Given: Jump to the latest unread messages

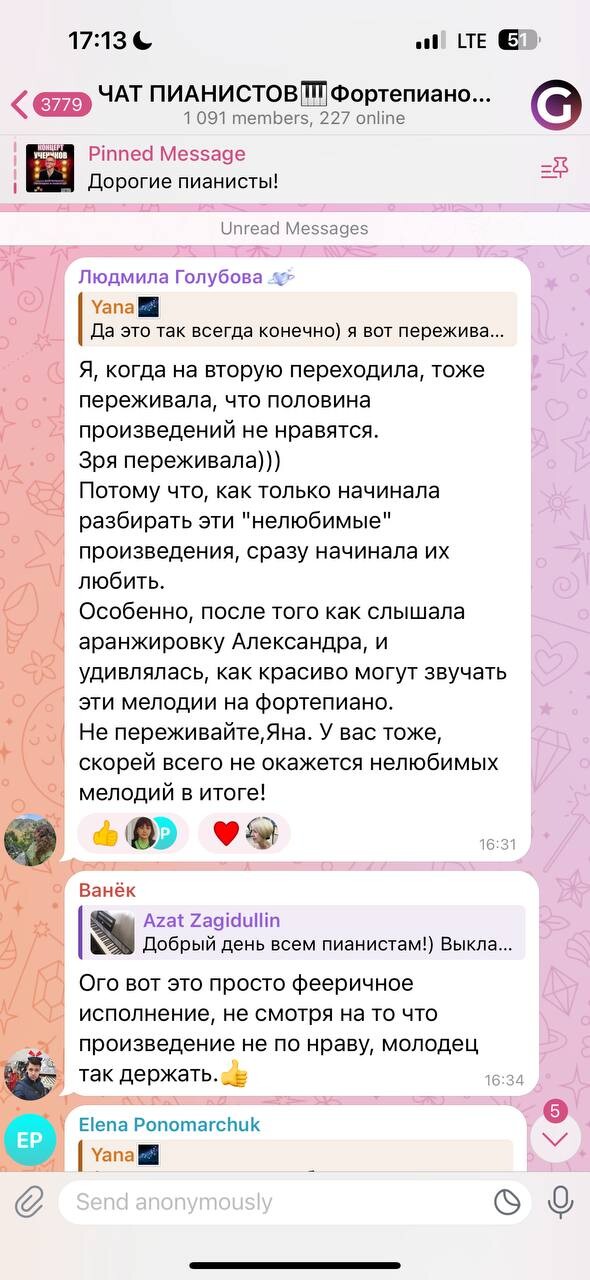Looking at the screenshot, I should (x=555, y=1137).
